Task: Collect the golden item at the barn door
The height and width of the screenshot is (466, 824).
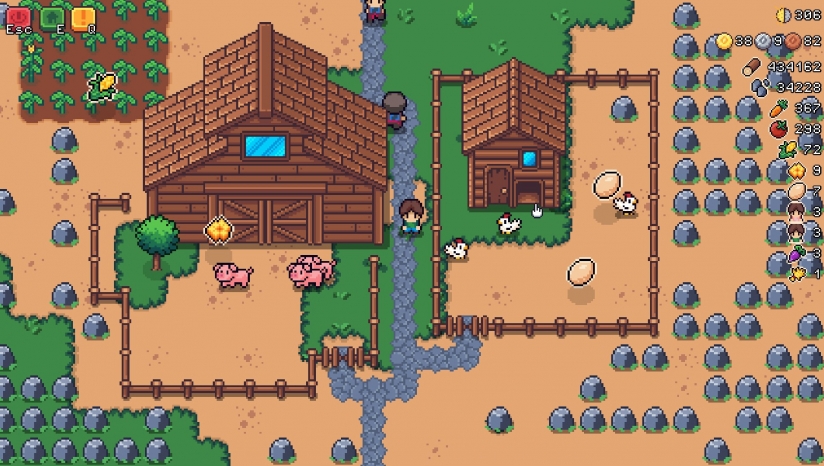Action: click(218, 230)
